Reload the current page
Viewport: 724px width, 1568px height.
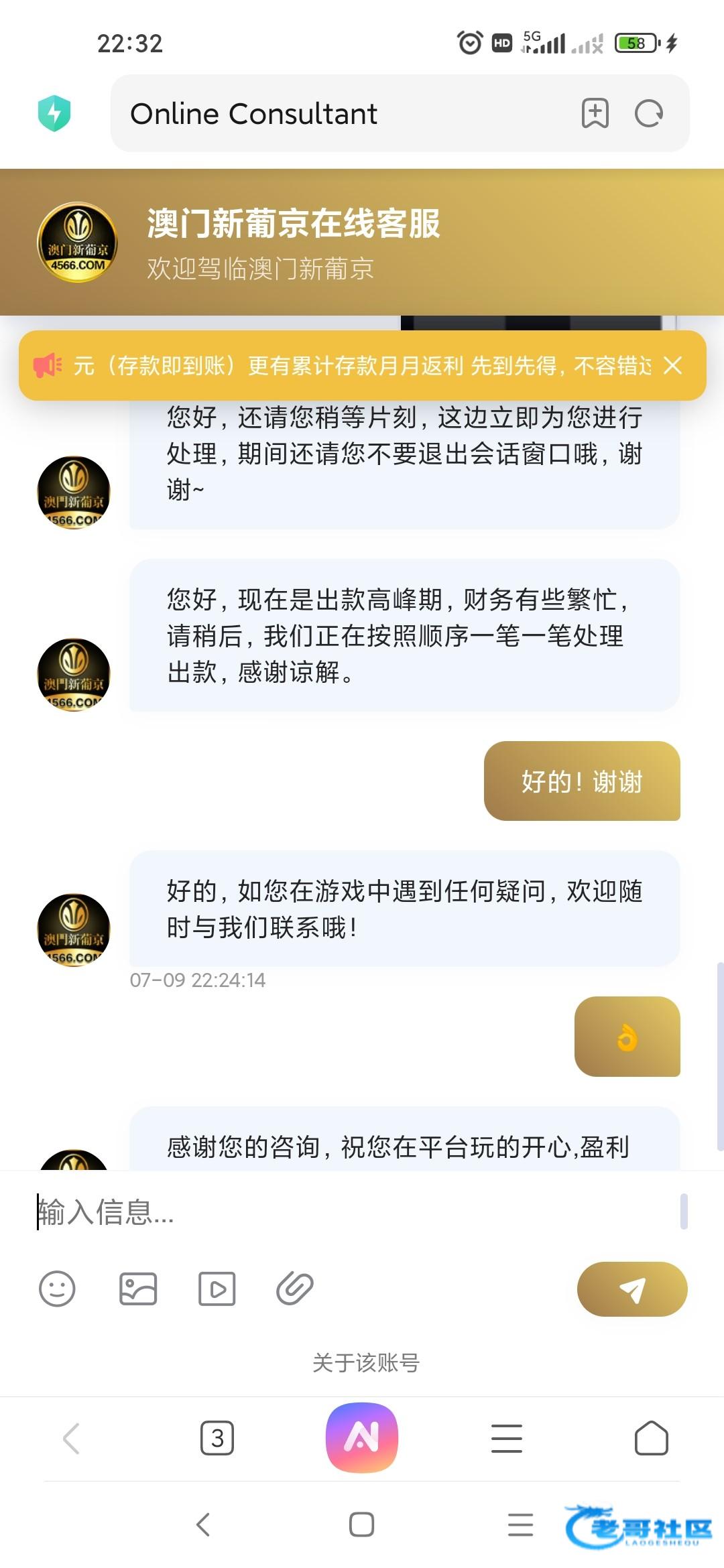tap(649, 113)
